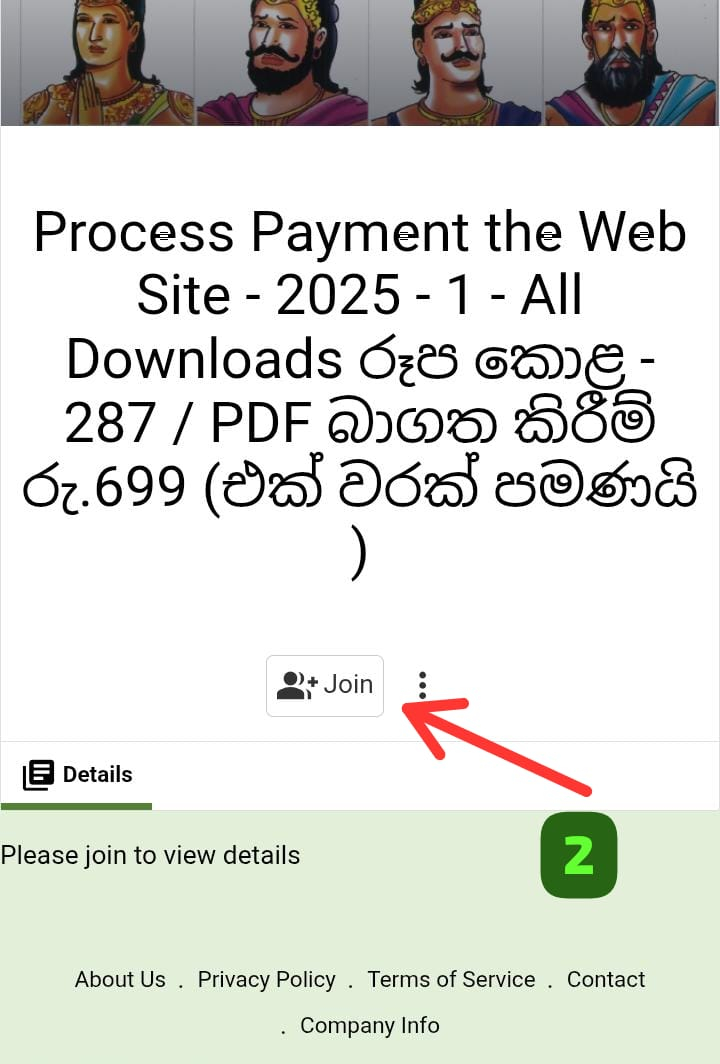Tap the Join button

(x=325, y=685)
